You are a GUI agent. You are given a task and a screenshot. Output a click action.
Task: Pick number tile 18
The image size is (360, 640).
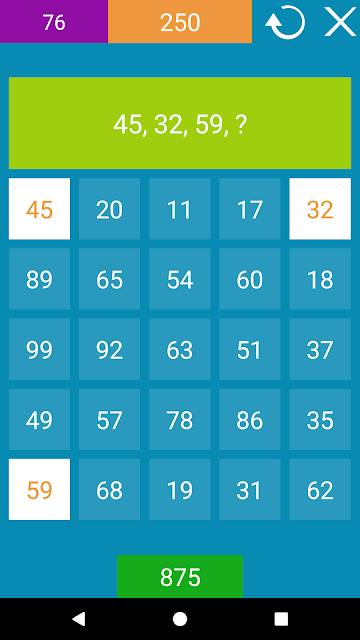coord(320,279)
